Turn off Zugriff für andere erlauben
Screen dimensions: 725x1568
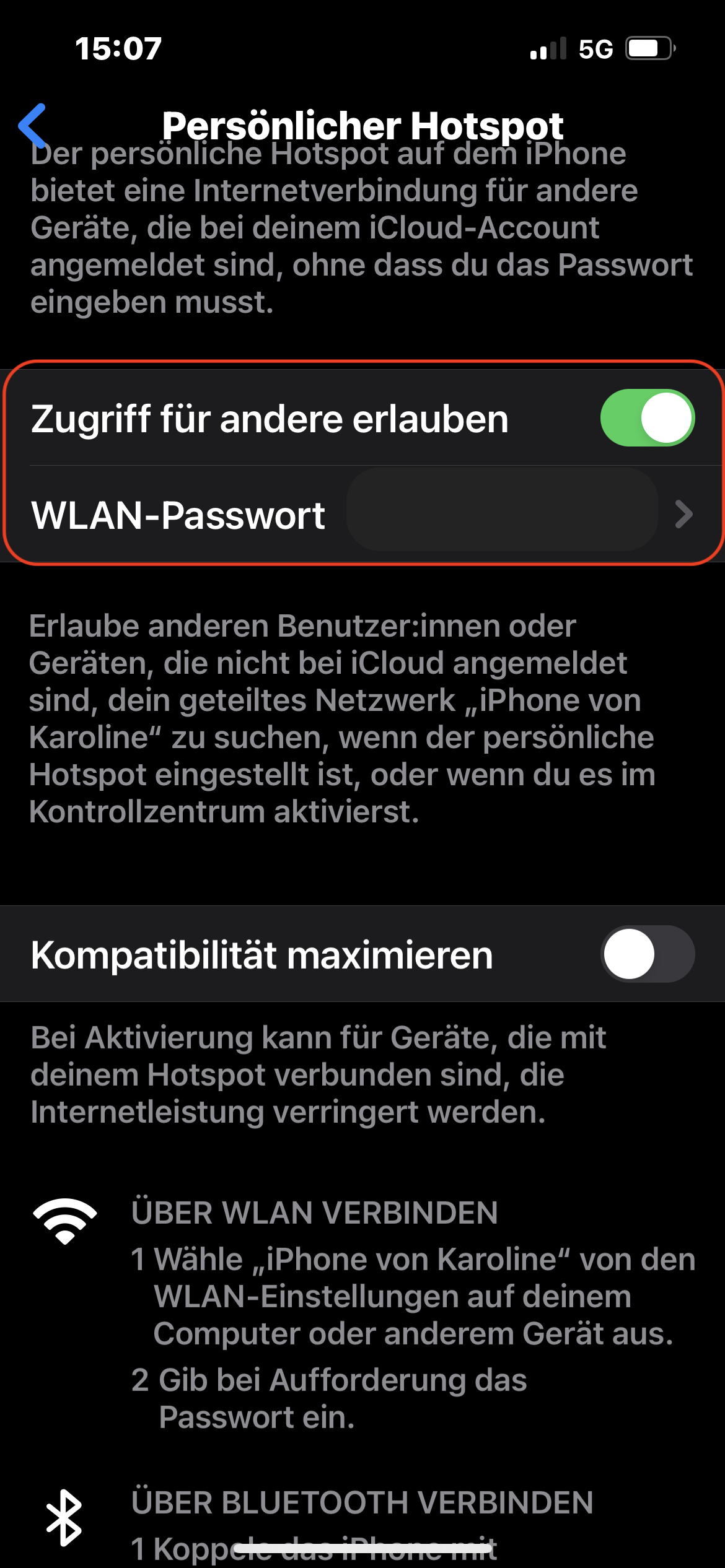click(x=647, y=418)
